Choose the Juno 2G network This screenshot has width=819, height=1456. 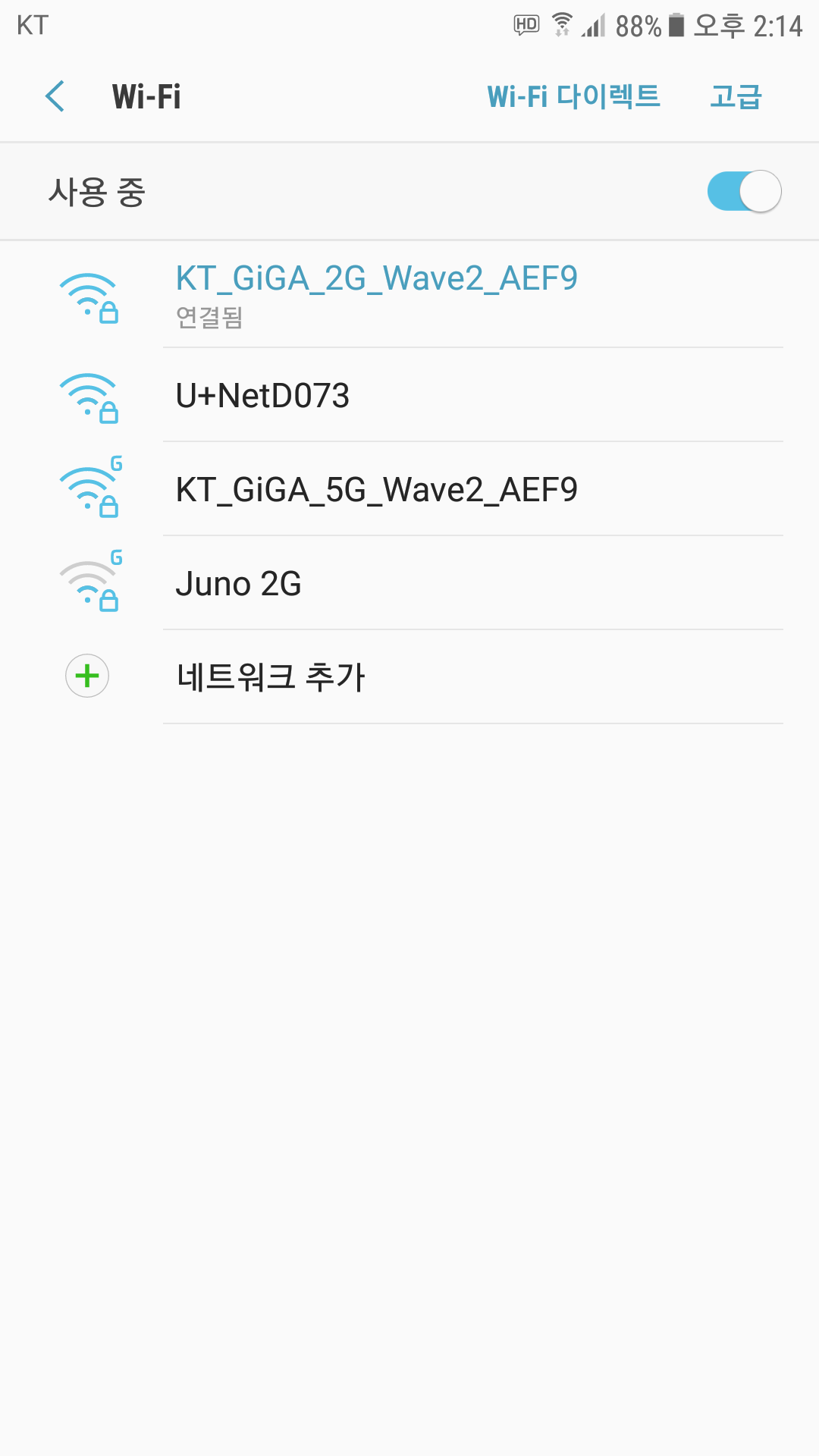click(409, 583)
